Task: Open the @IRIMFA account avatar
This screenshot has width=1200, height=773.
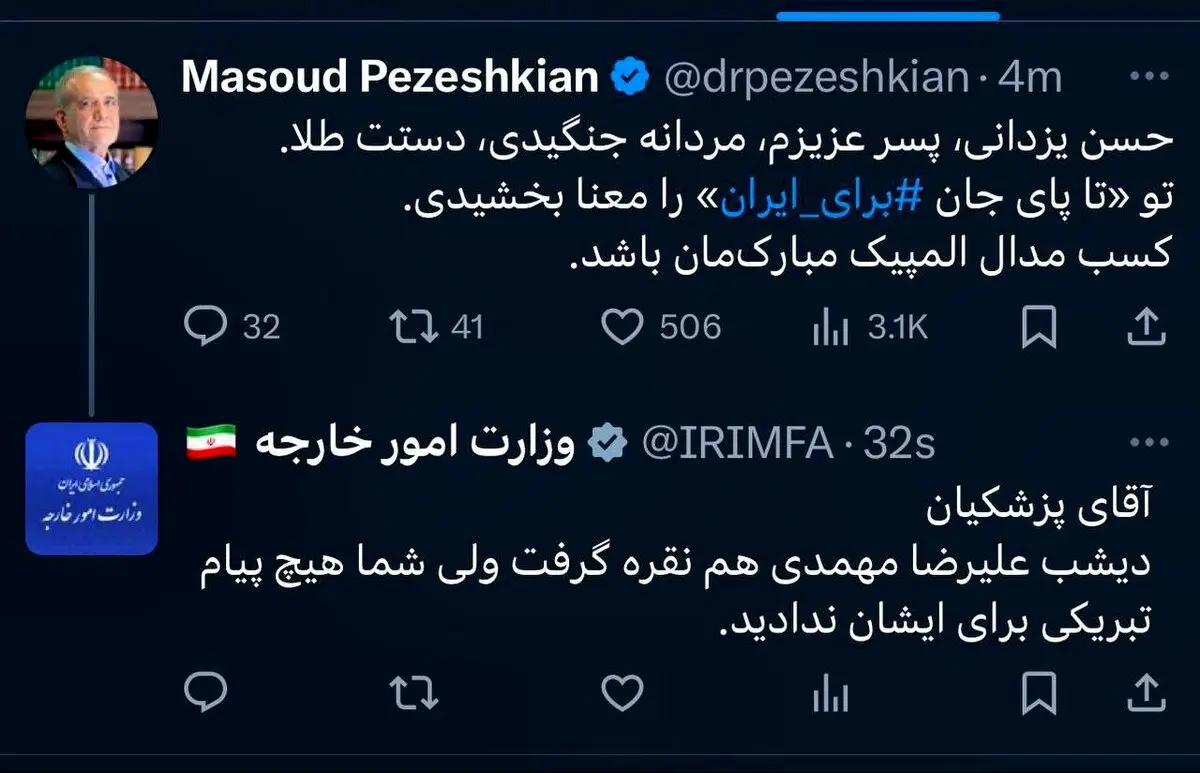Action: 91,488
